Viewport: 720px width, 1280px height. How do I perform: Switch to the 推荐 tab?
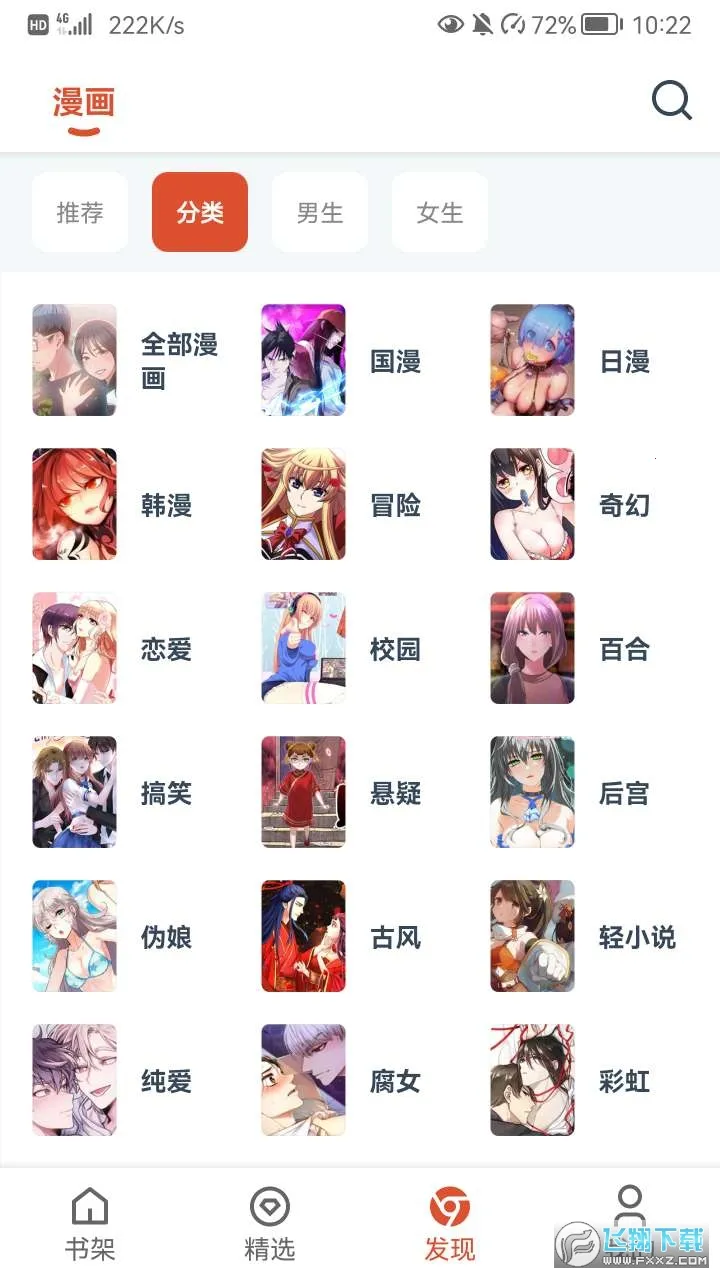pyautogui.click(x=80, y=212)
